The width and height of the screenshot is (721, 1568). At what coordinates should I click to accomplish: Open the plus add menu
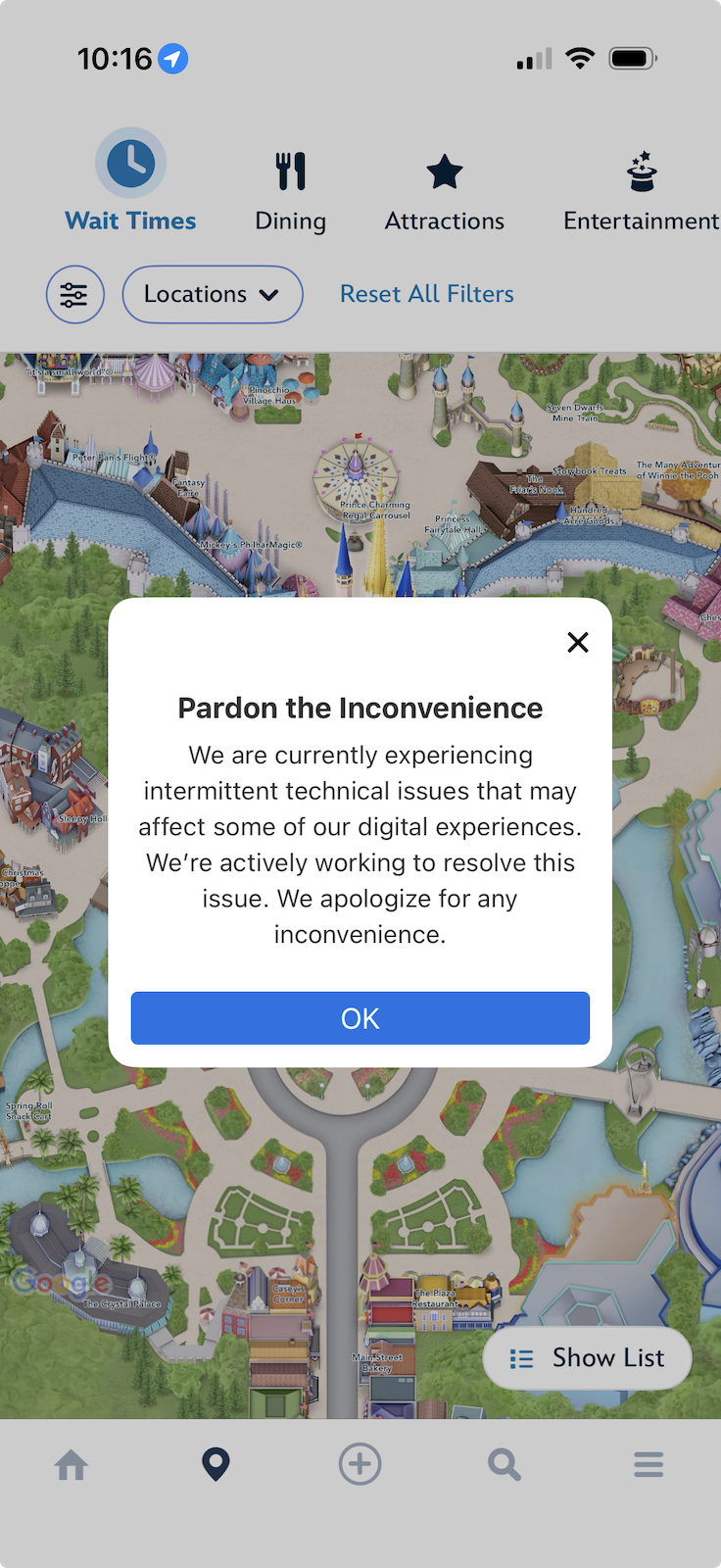coord(360,1465)
